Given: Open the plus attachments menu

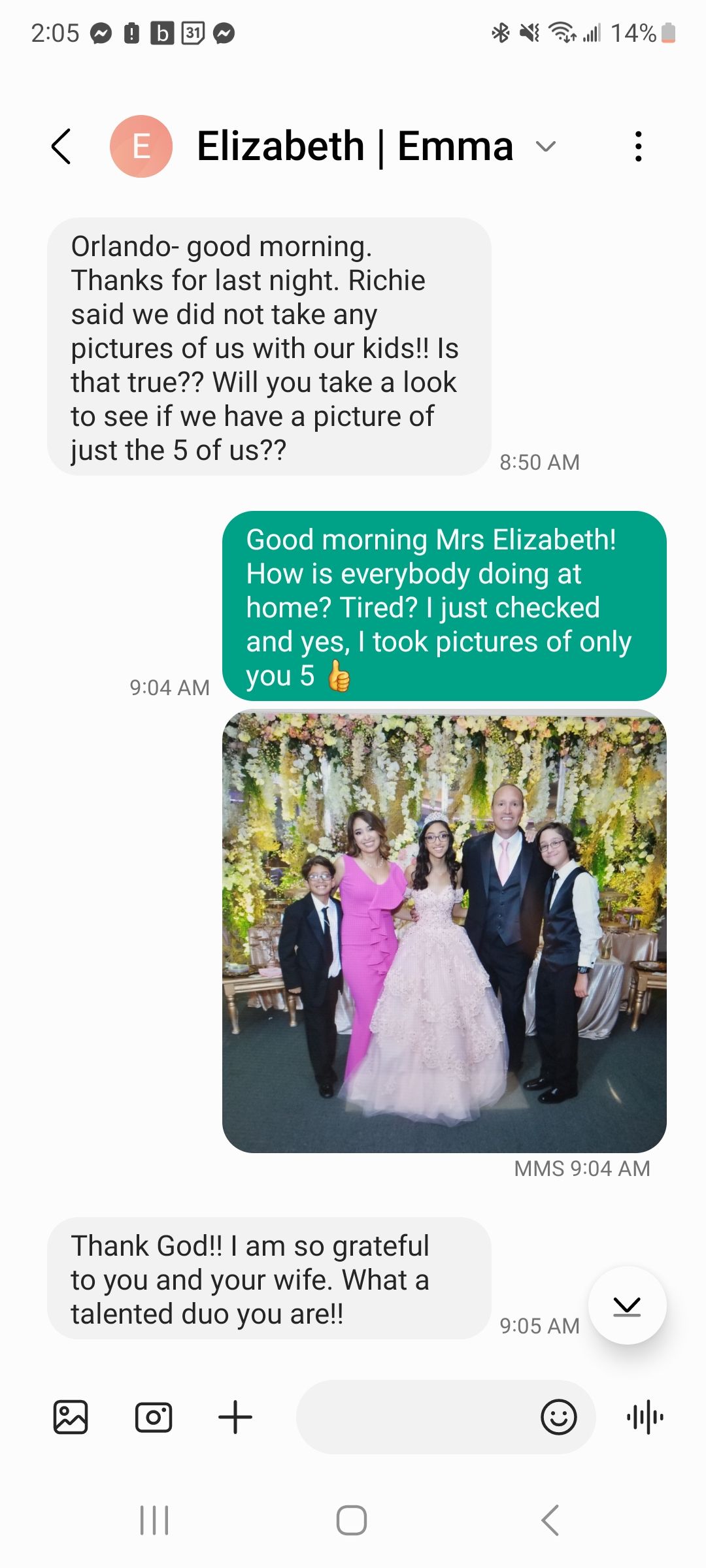Looking at the screenshot, I should [235, 1417].
